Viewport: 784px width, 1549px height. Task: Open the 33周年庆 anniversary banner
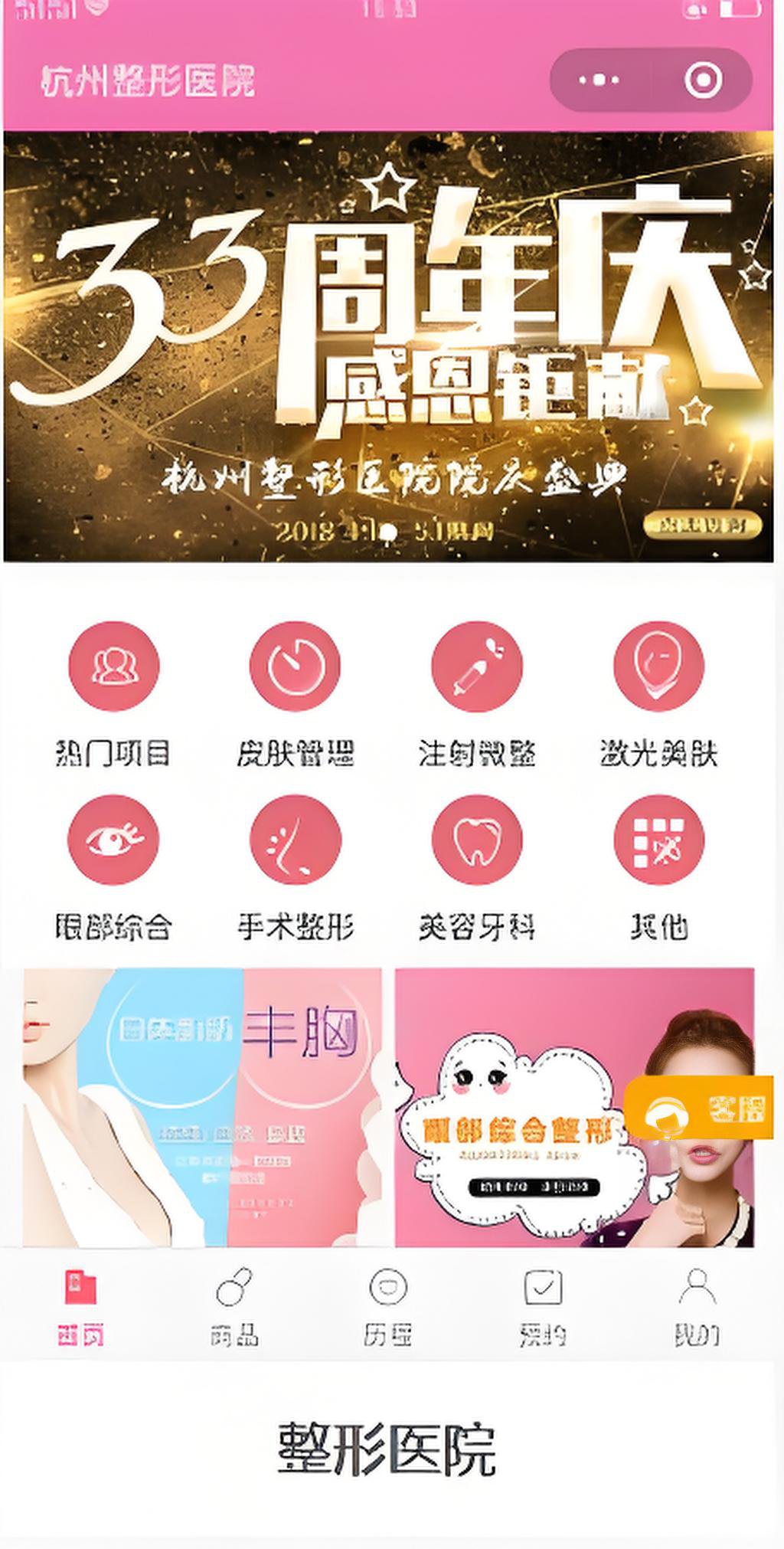click(389, 346)
